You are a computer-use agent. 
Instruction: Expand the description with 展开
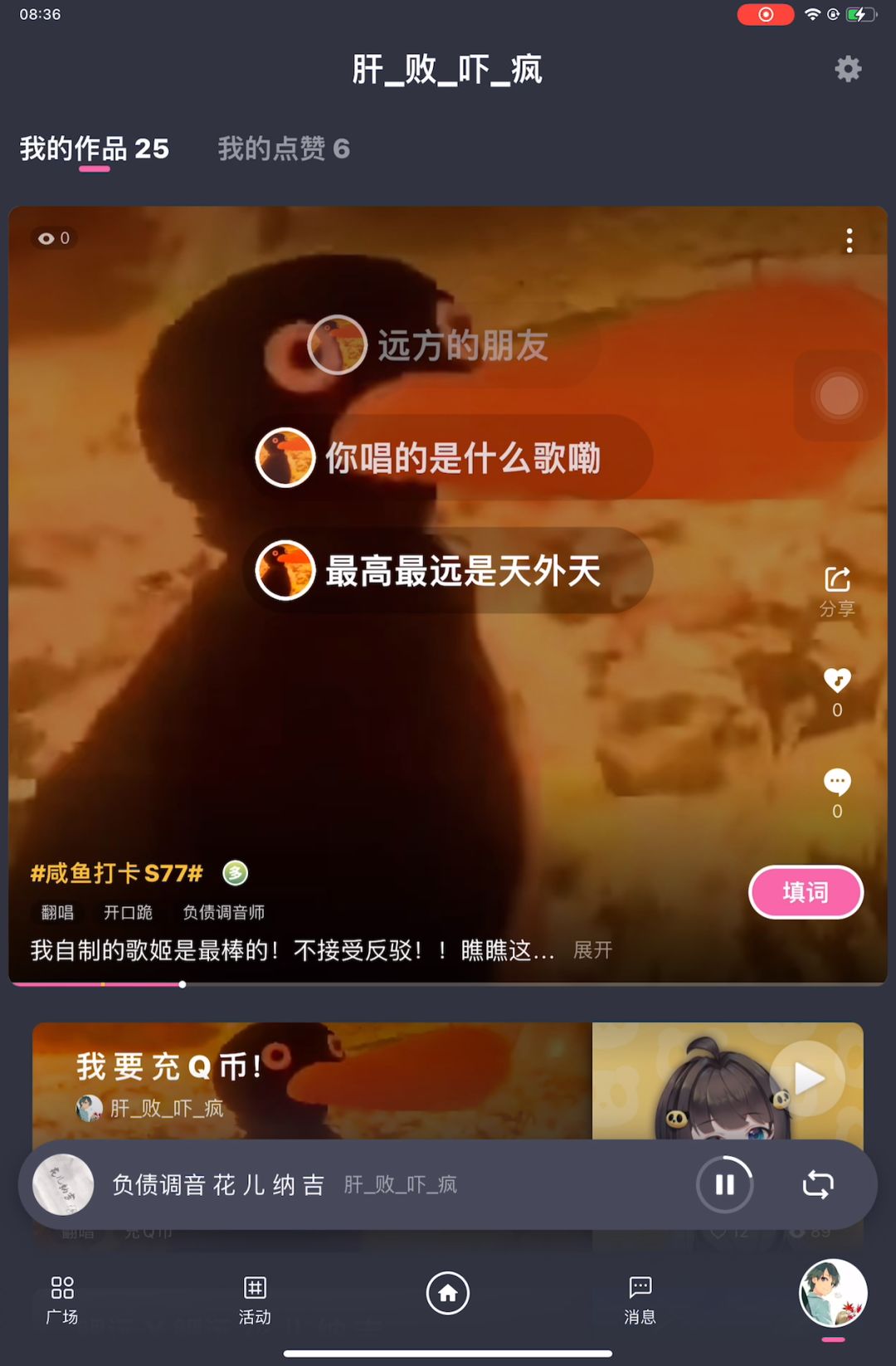592,950
